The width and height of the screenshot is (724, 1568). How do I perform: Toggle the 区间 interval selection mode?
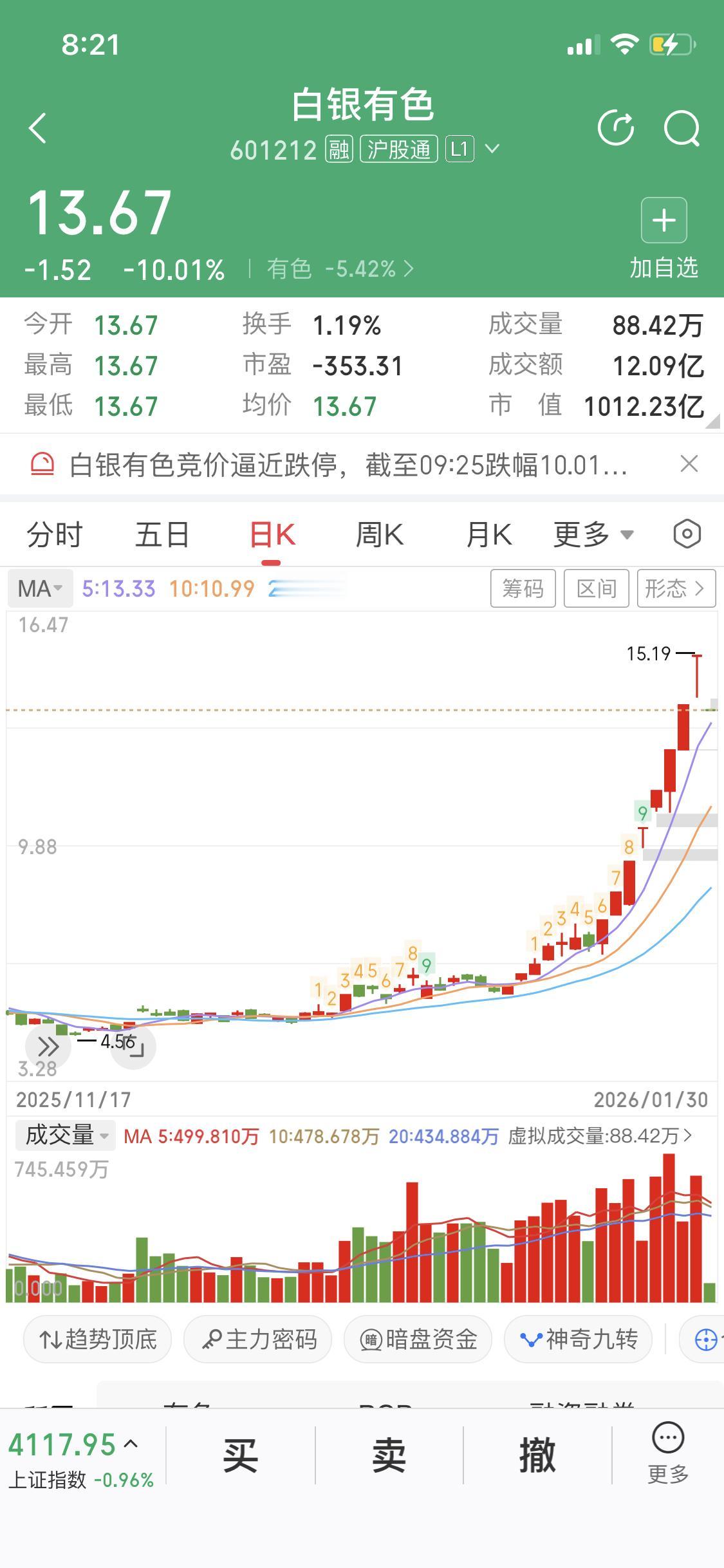coord(595,588)
